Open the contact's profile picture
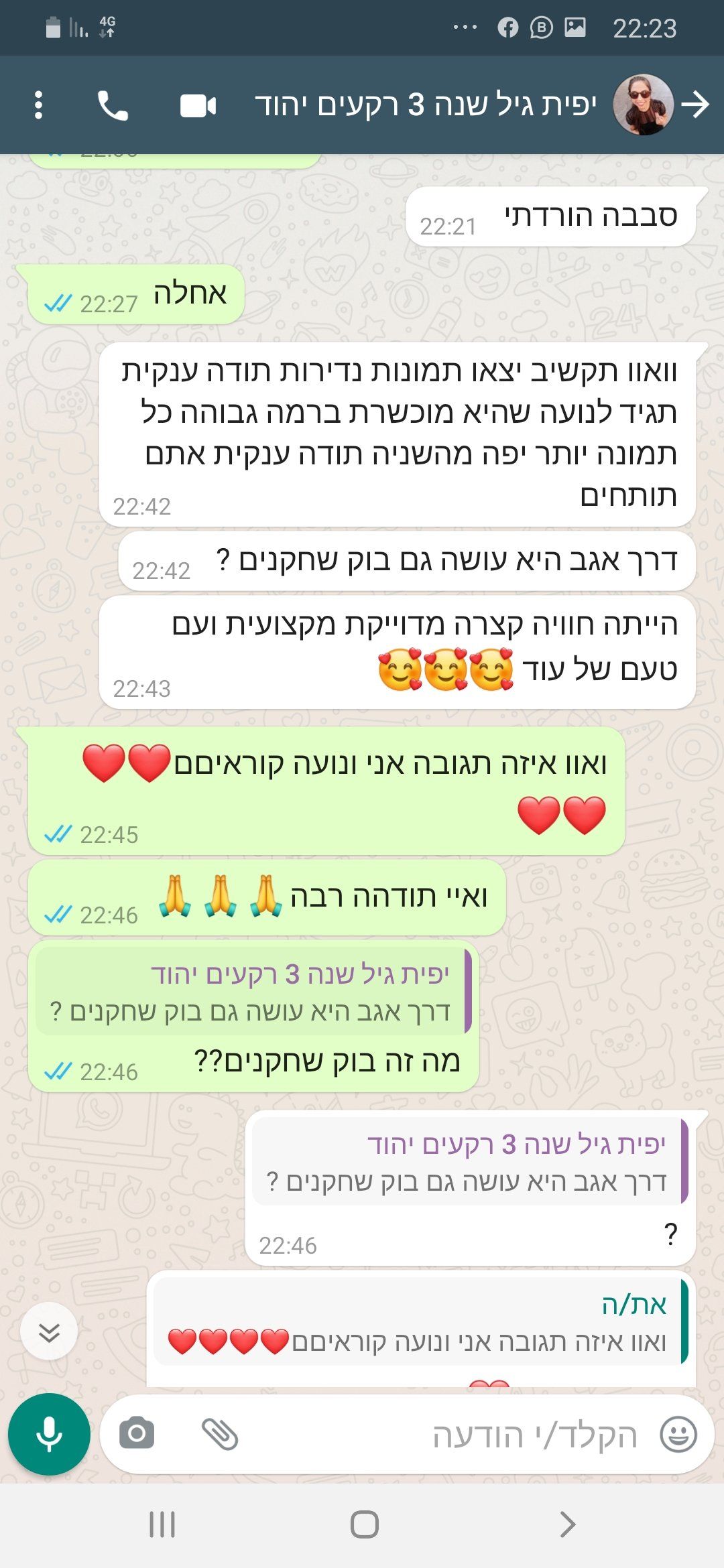The image size is (724, 1568). click(643, 105)
